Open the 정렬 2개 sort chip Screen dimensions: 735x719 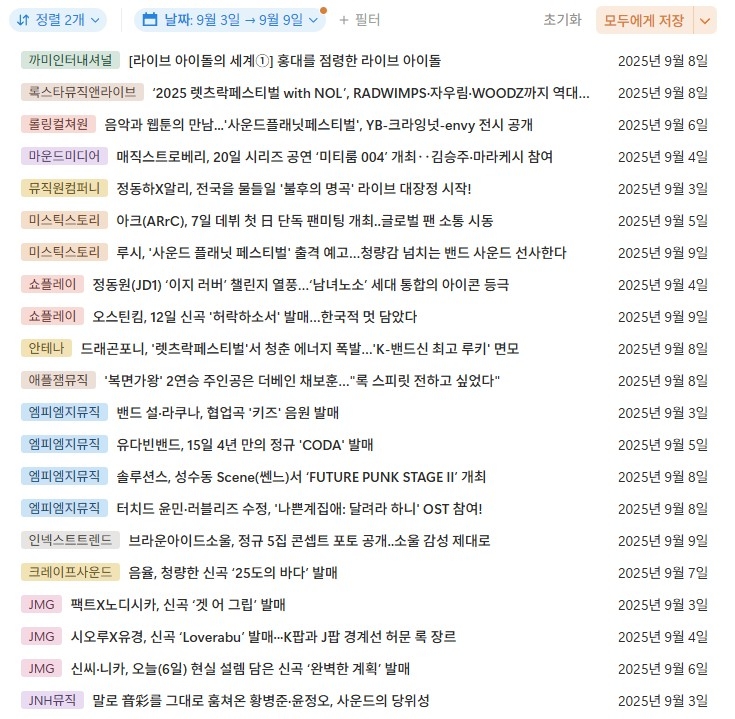pyautogui.click(x=63, y=20)
